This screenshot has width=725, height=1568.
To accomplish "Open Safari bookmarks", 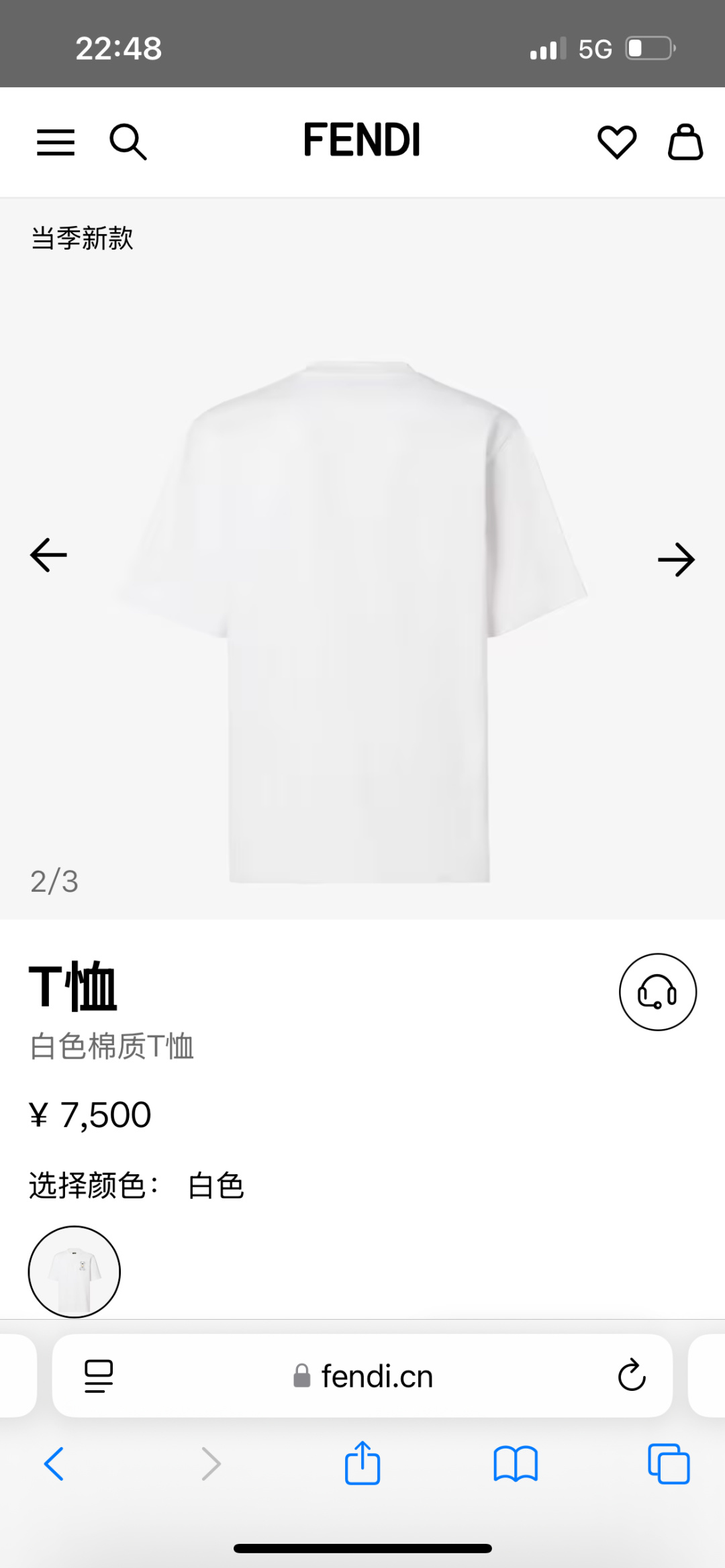I will (516, 1463).
